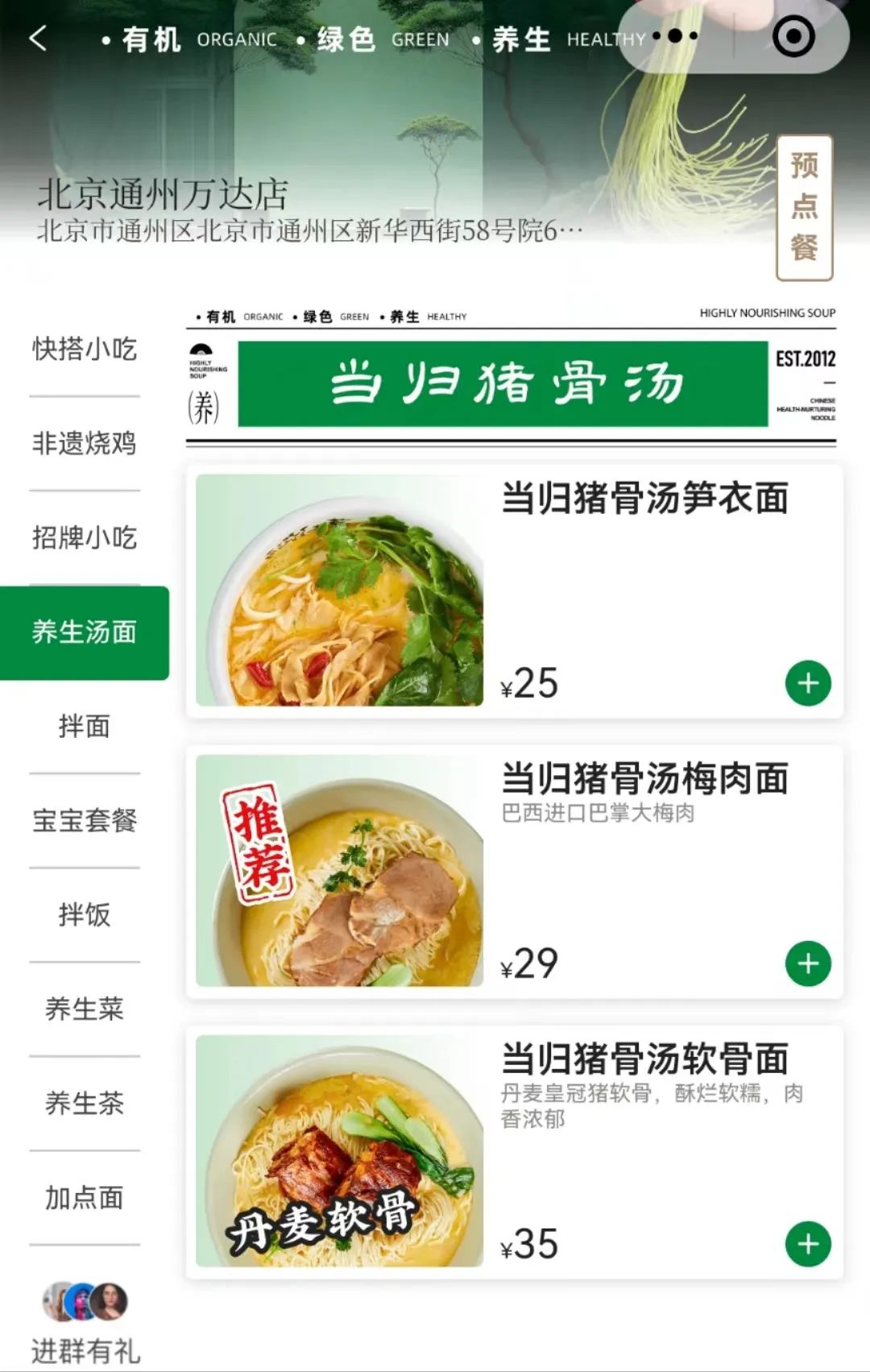870x1372 pixels.
Task: Switch to the 拌面 category
Action: tap(85, 726)
